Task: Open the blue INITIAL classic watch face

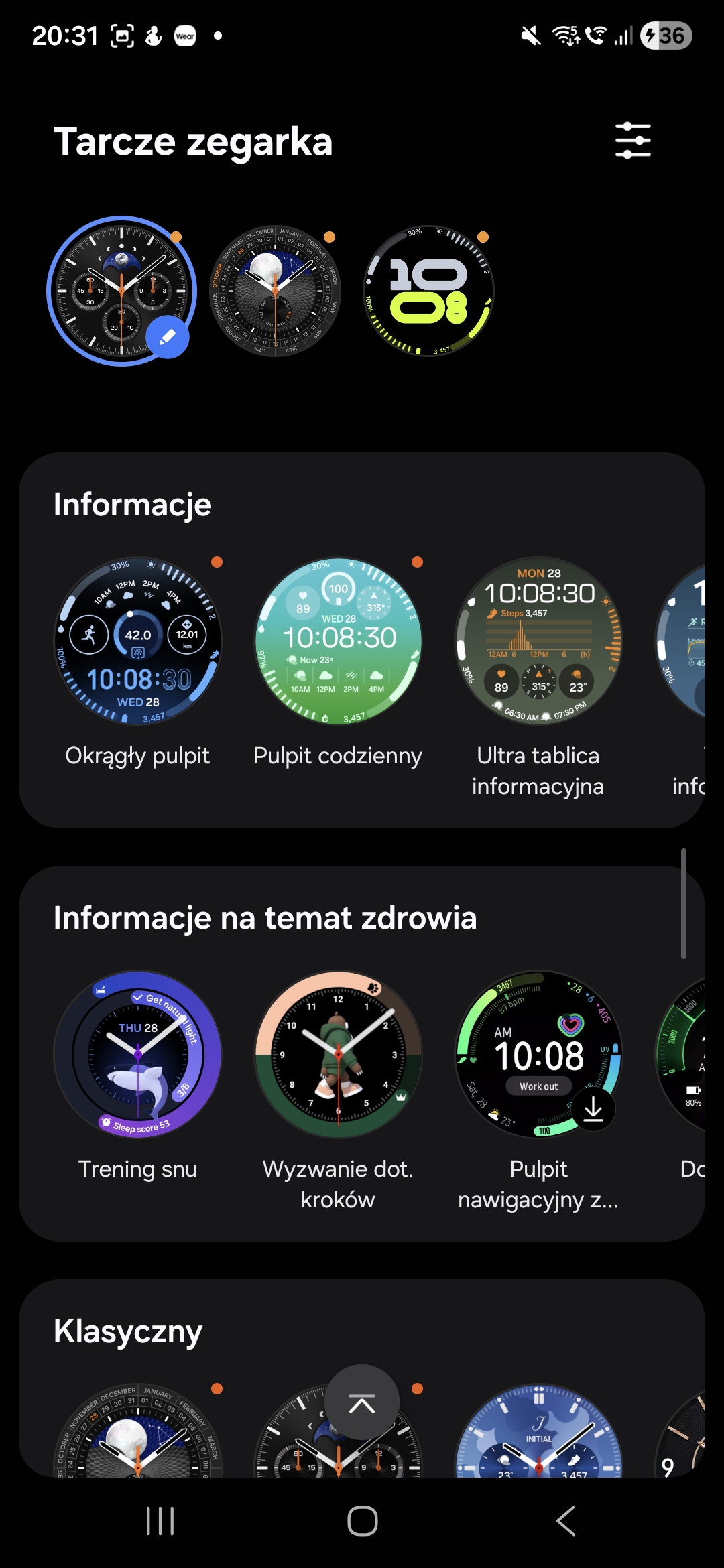Action: (x=538, y=1434)
